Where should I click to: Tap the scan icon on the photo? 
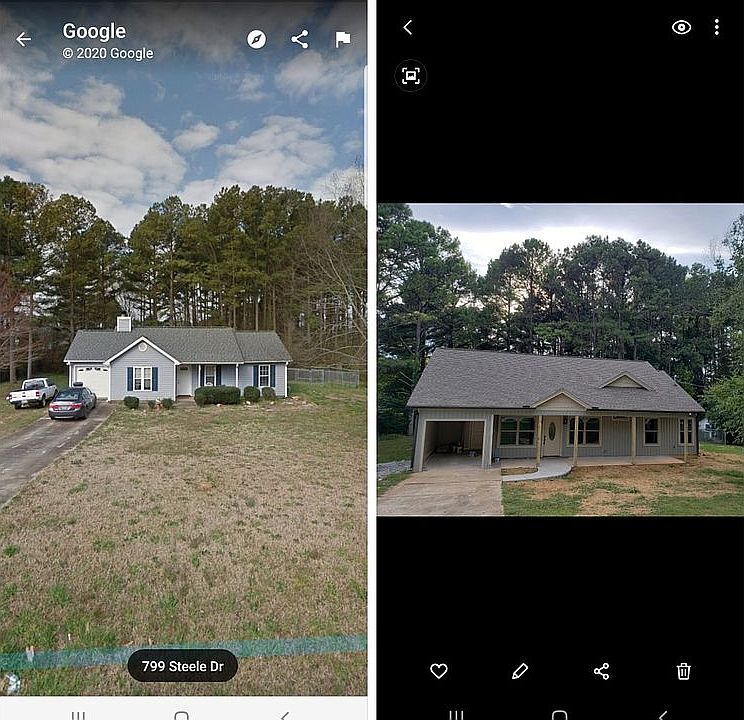tap(411, 76)
